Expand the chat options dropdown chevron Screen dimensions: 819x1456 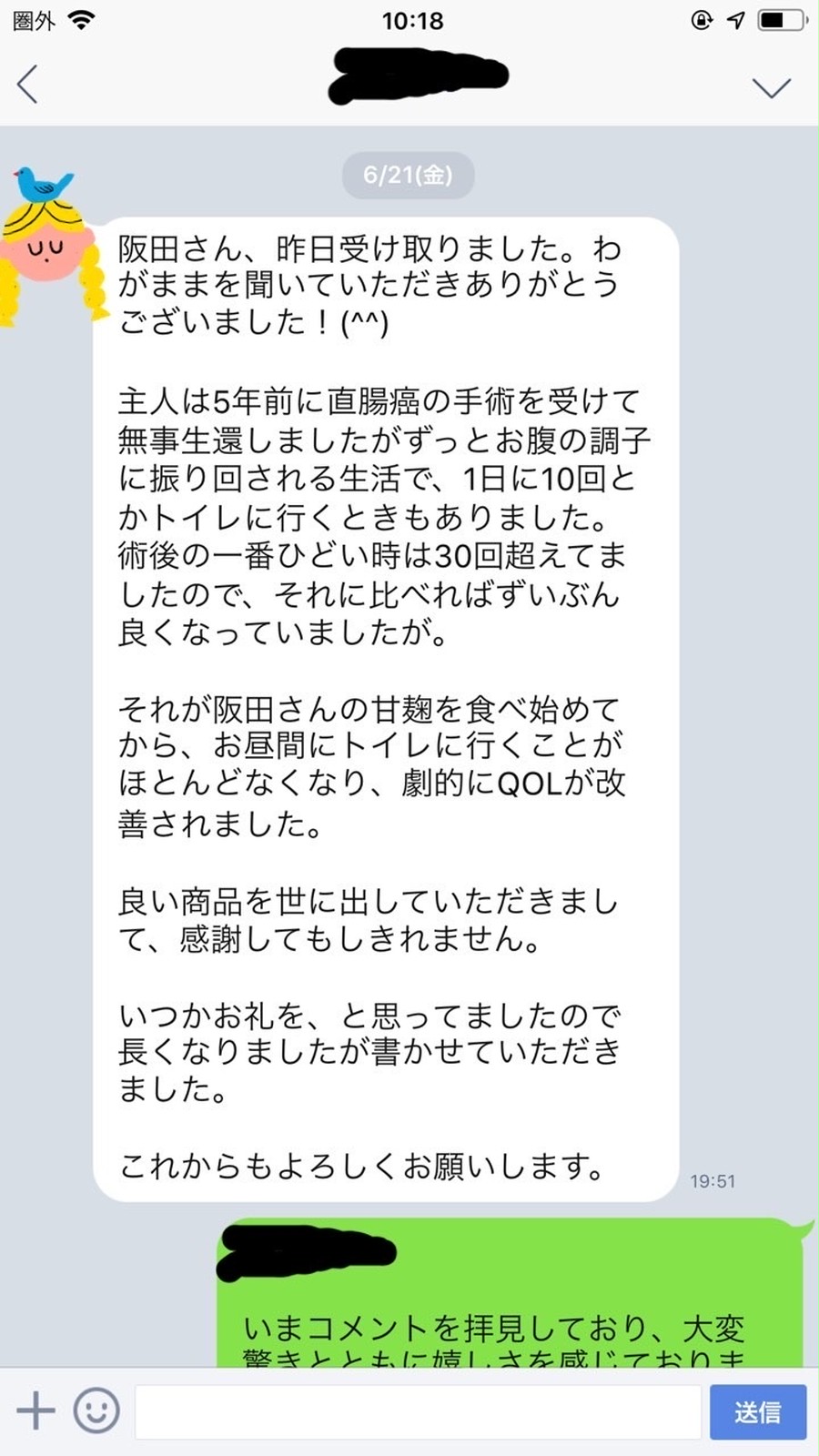(772, 87)
